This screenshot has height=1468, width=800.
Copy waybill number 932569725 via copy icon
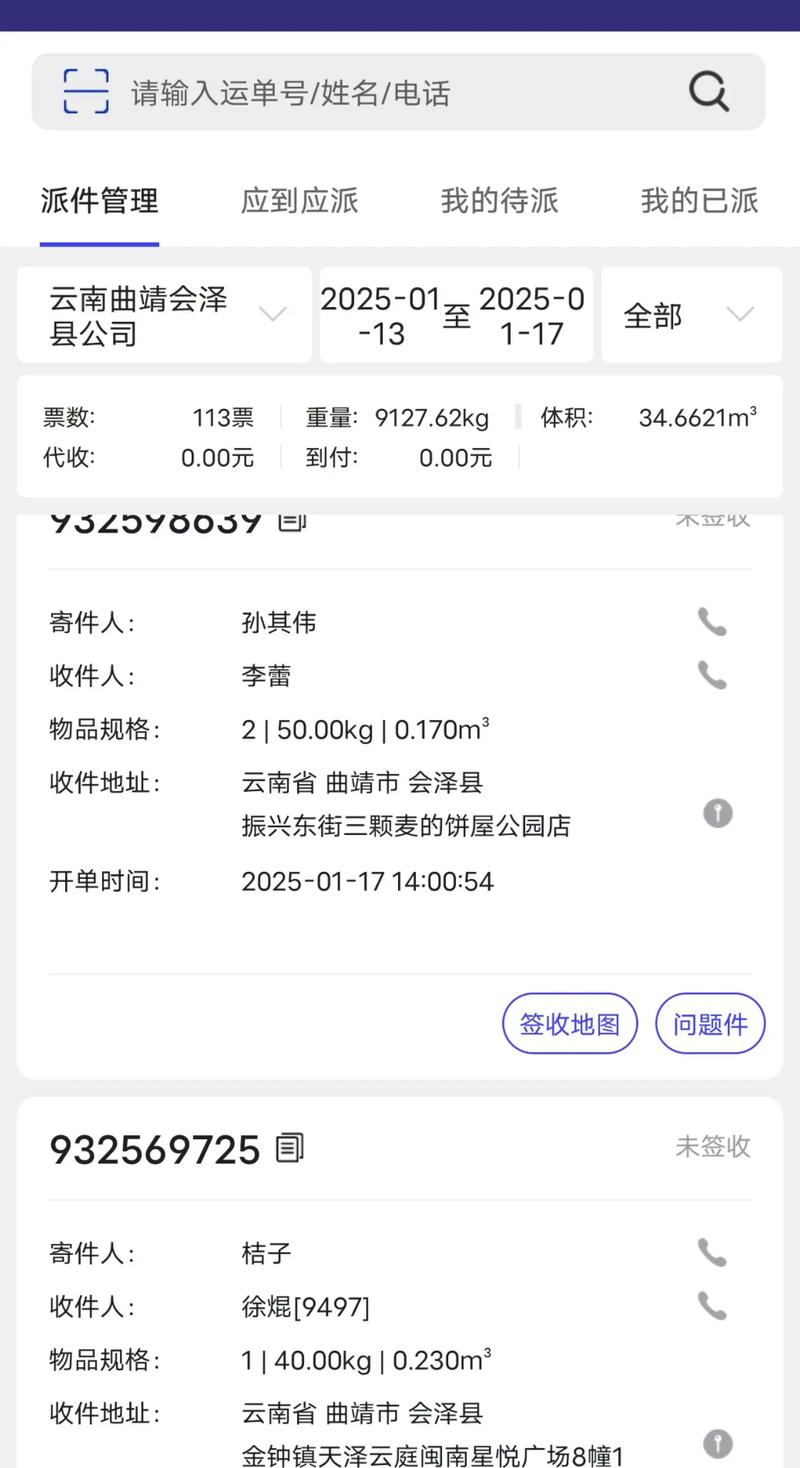click(290, 1146)
